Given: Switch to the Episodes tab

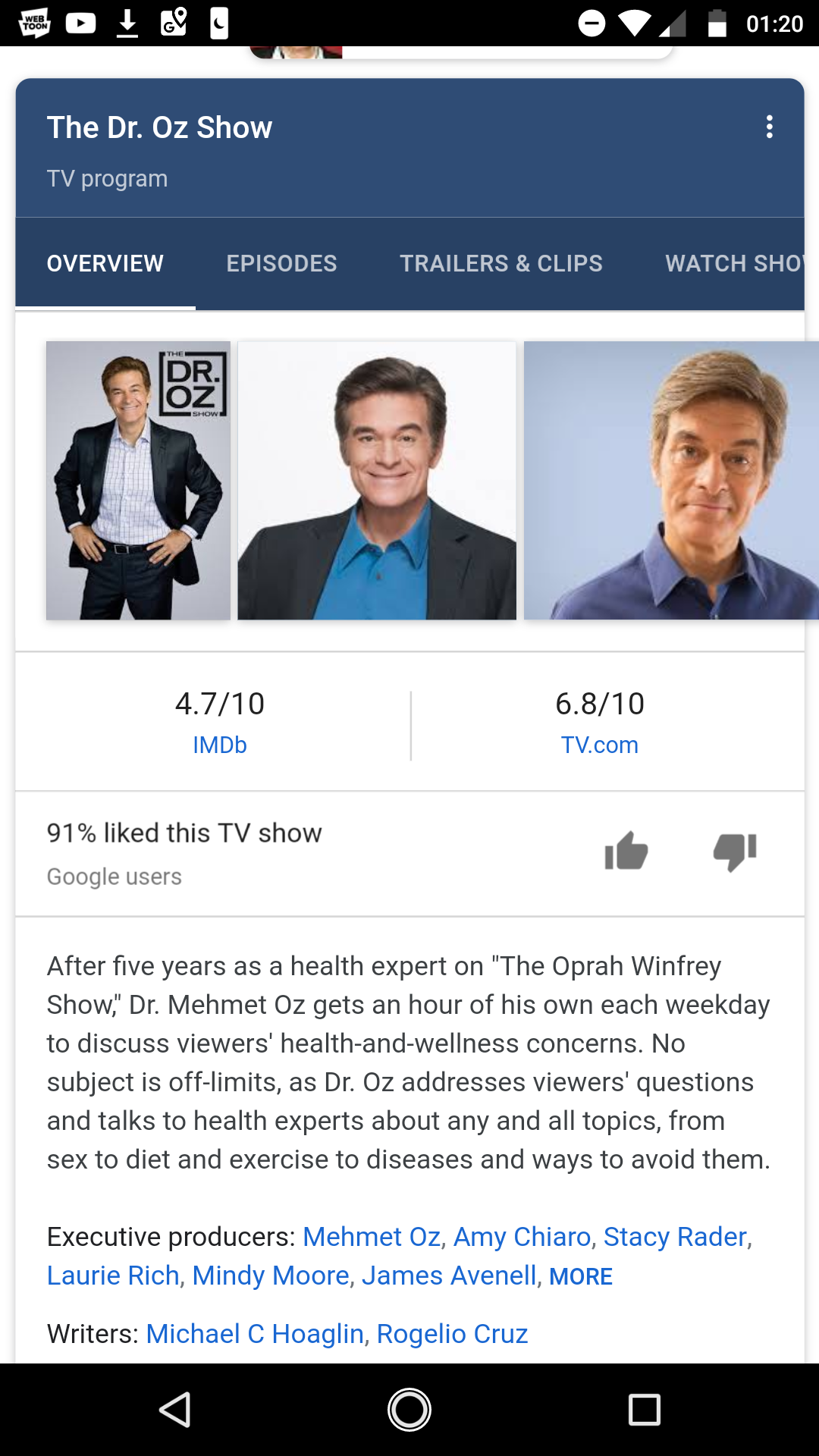Looking at the screenshot, I should pyautogui.click(x=281, y=263).
